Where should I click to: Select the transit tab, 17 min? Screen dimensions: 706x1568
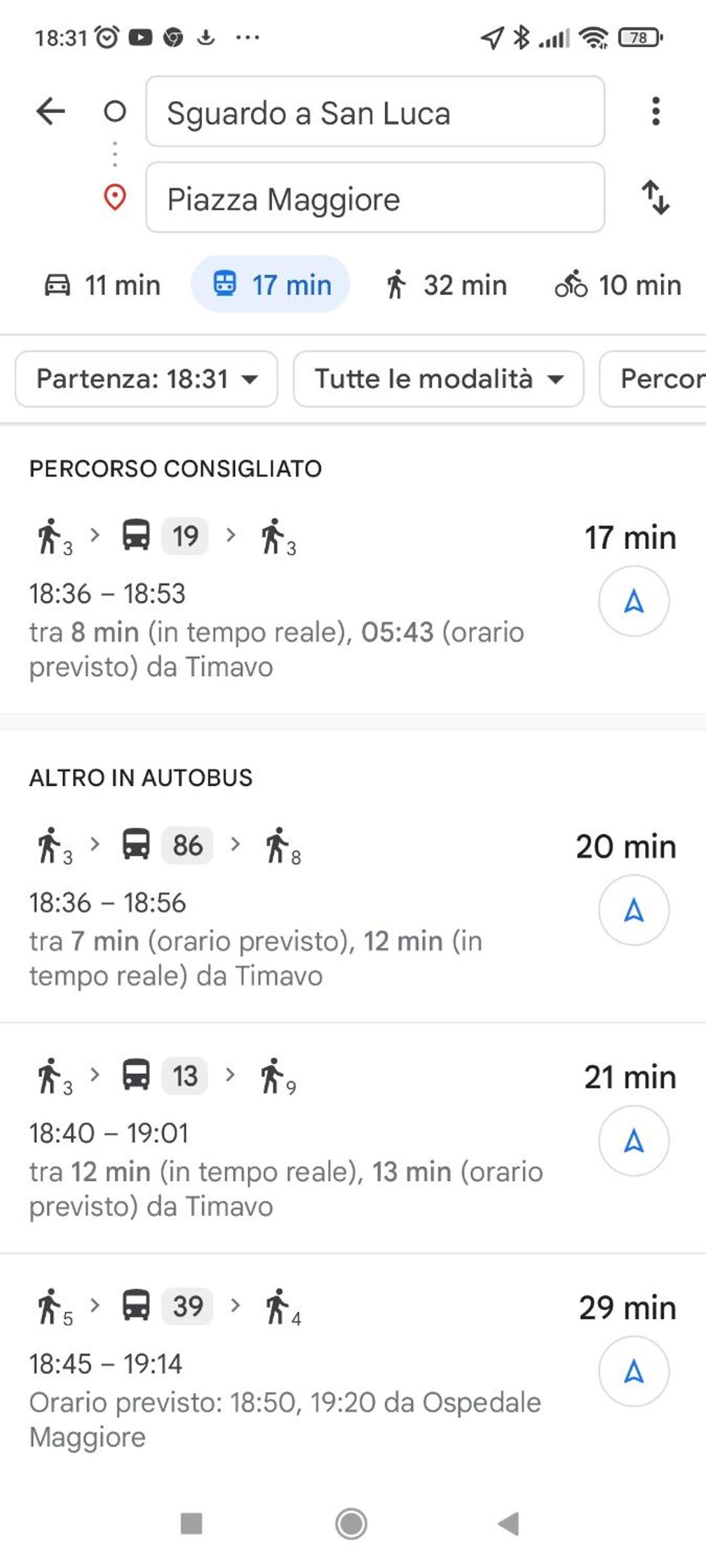[x=271, y=284]
